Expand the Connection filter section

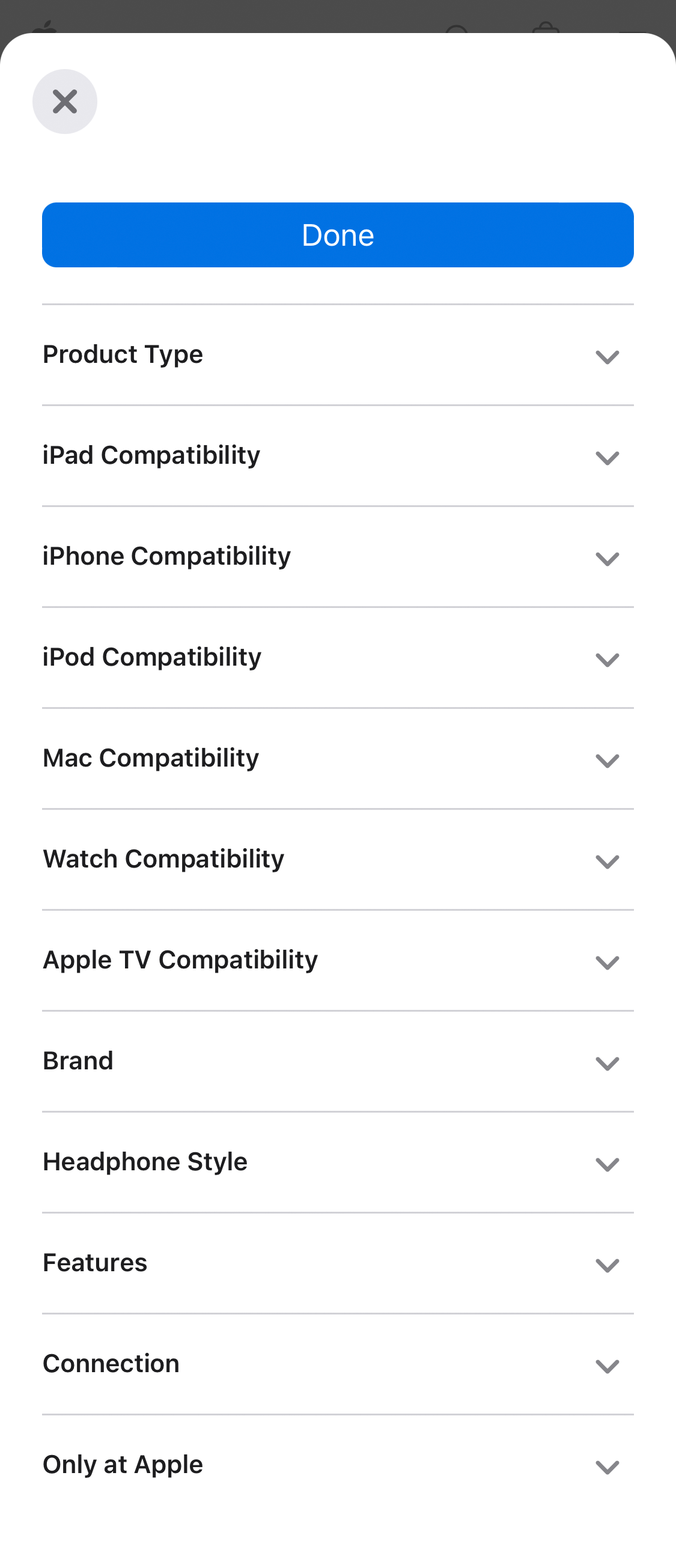[x=607, y=1366]
